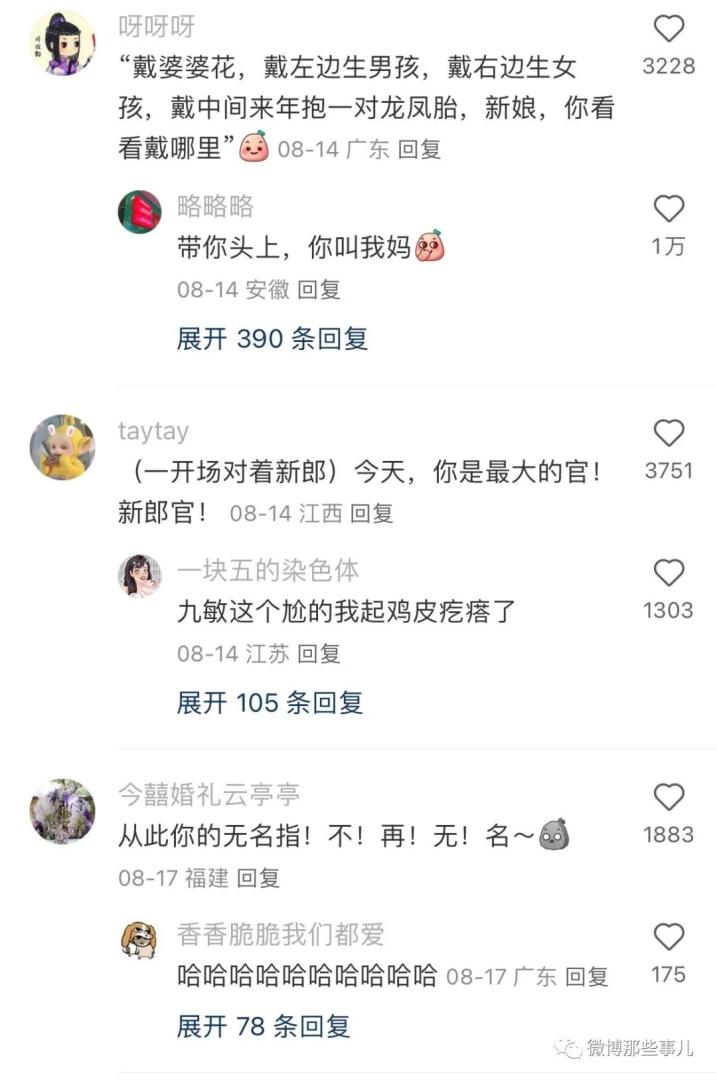Like 一块五的染色体's reply
The image size is (717, 1080).
click(668, 573)
